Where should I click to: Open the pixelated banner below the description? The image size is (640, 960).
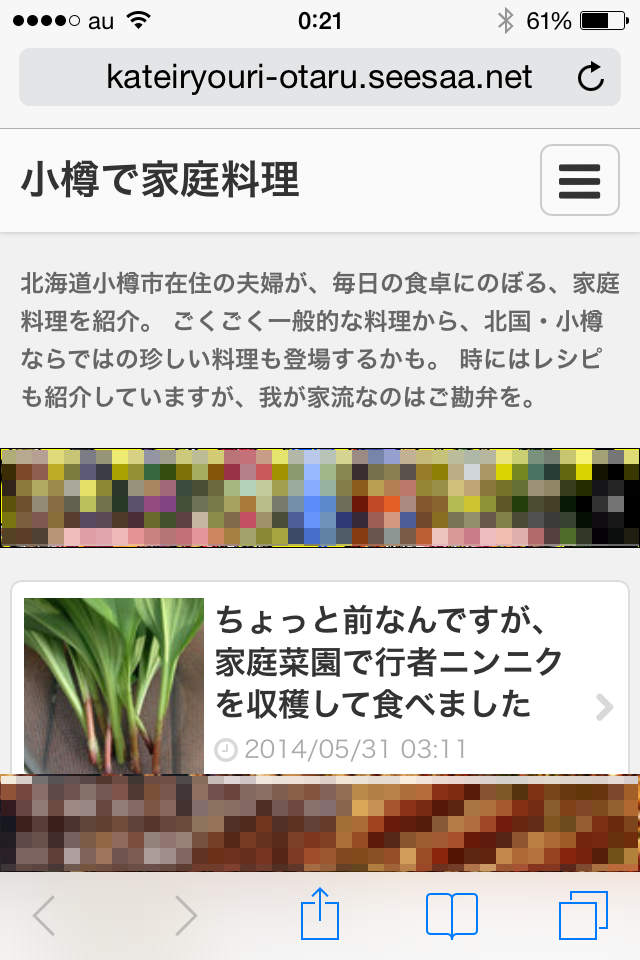click(320, 498)
